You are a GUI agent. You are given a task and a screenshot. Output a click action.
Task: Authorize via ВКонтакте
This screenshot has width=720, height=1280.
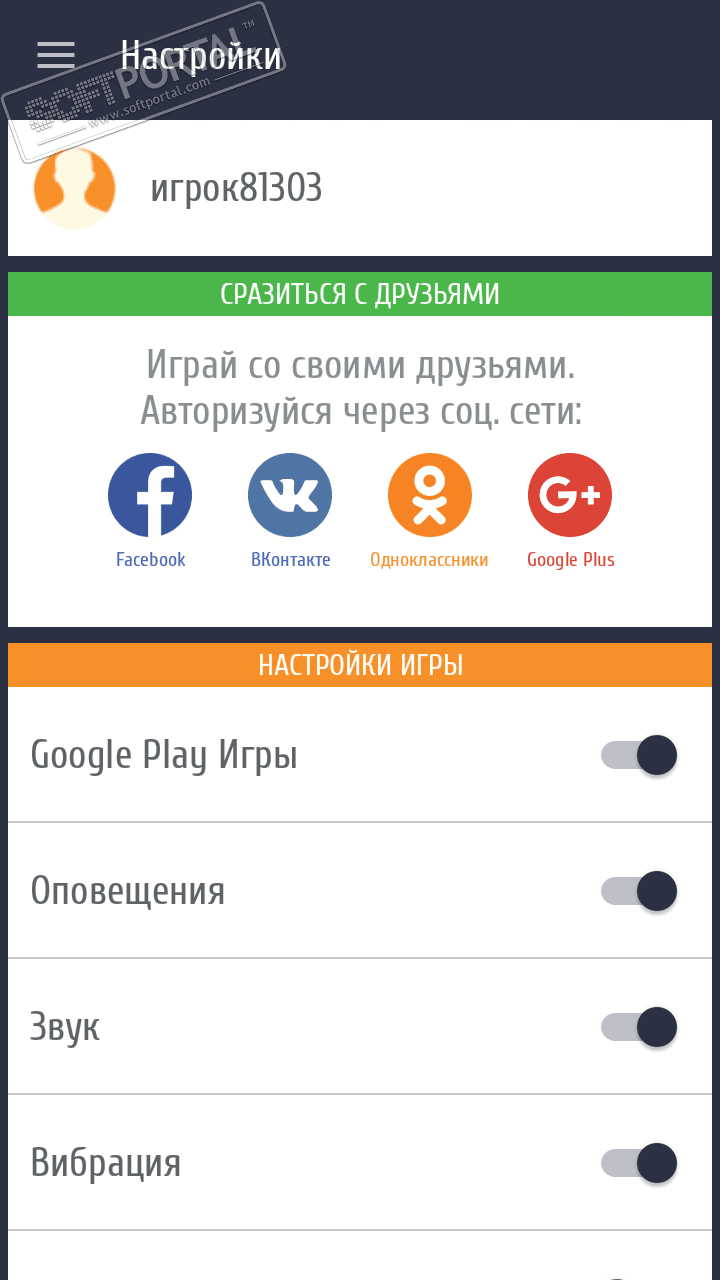[290, 496]
